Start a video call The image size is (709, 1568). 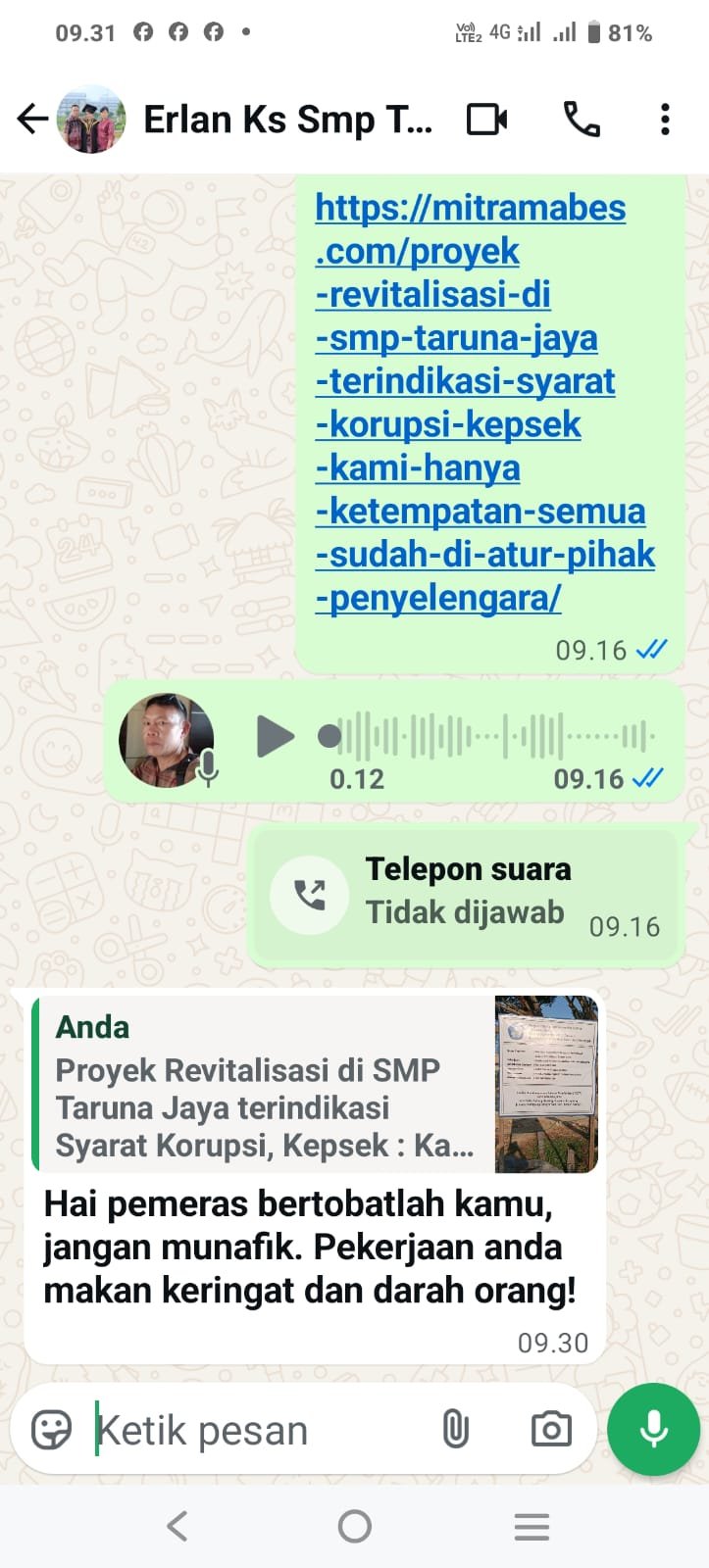486,121
